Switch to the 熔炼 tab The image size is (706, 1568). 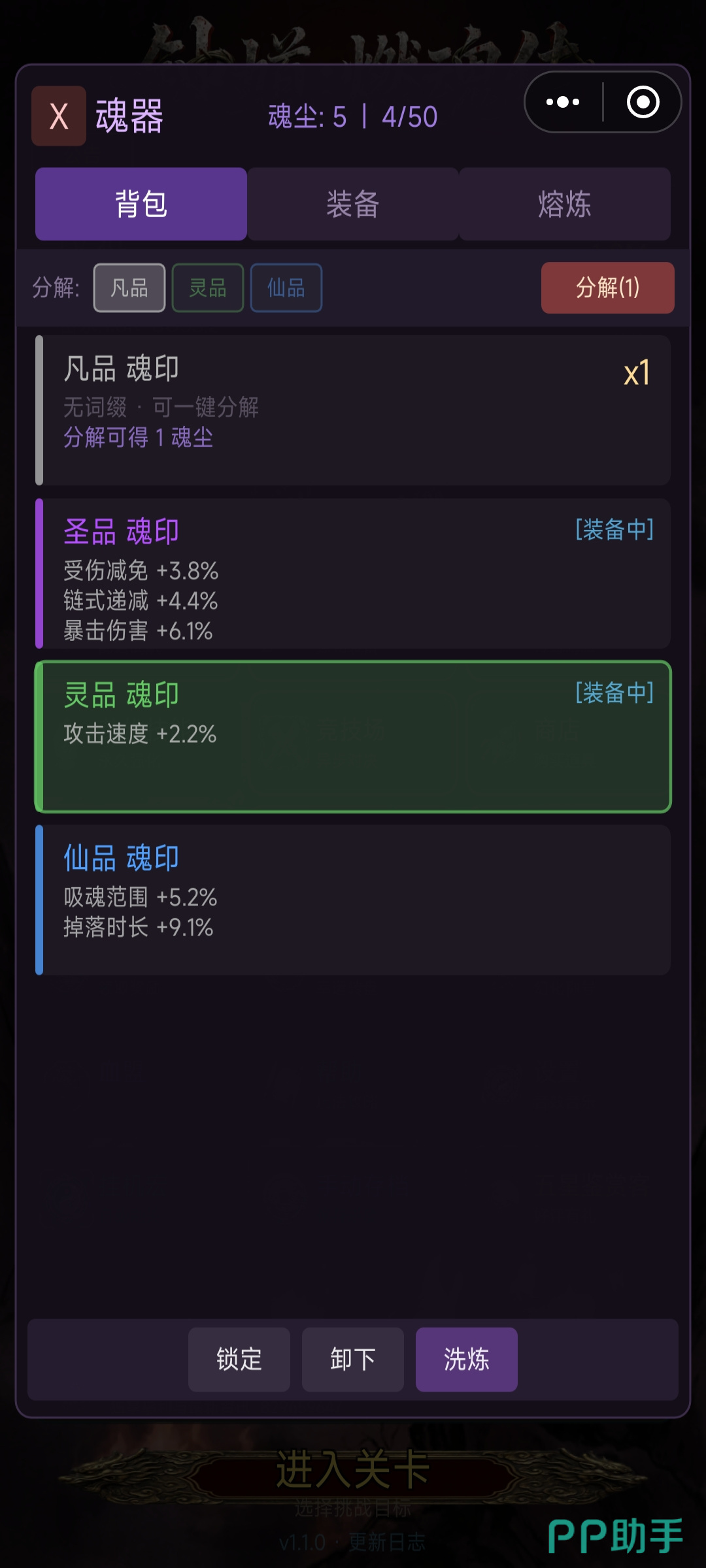565,204
